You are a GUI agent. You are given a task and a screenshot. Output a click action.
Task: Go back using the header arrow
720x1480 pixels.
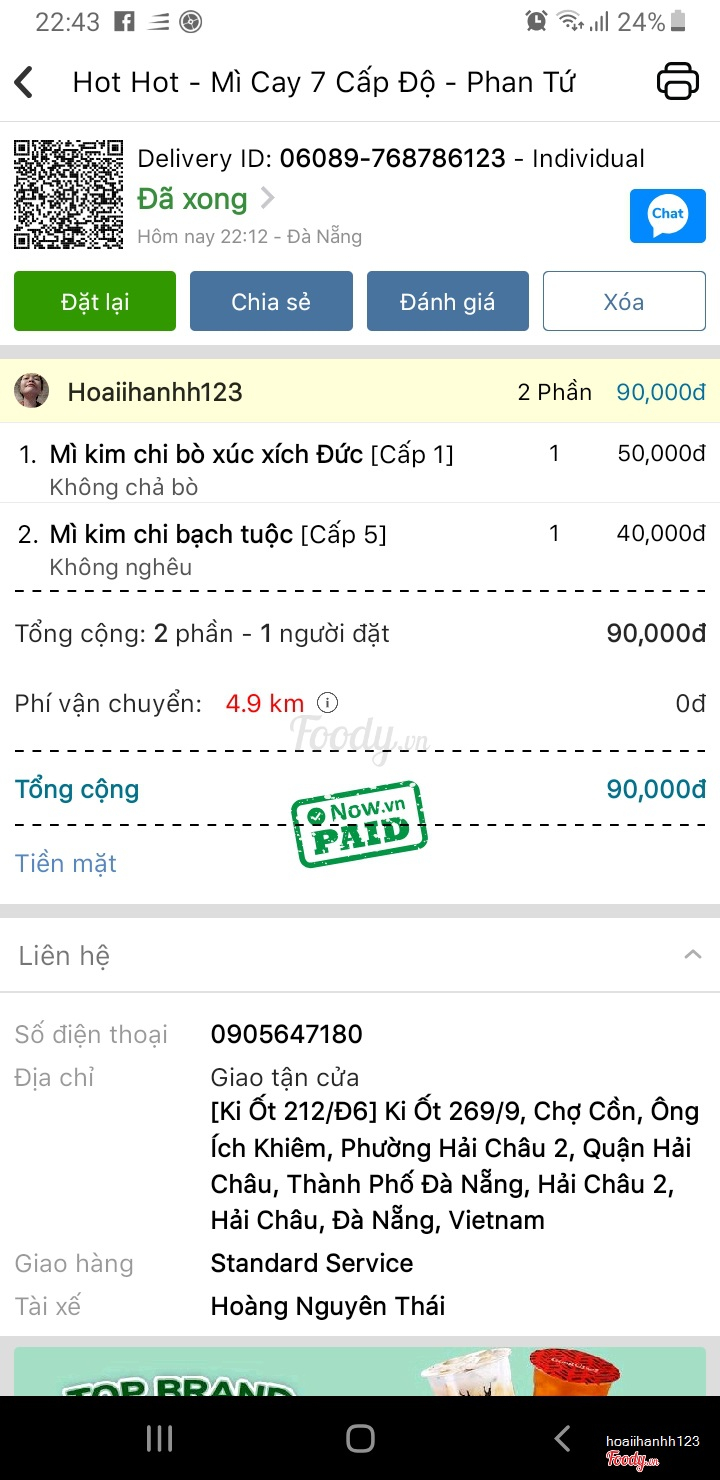pos(25,82)
